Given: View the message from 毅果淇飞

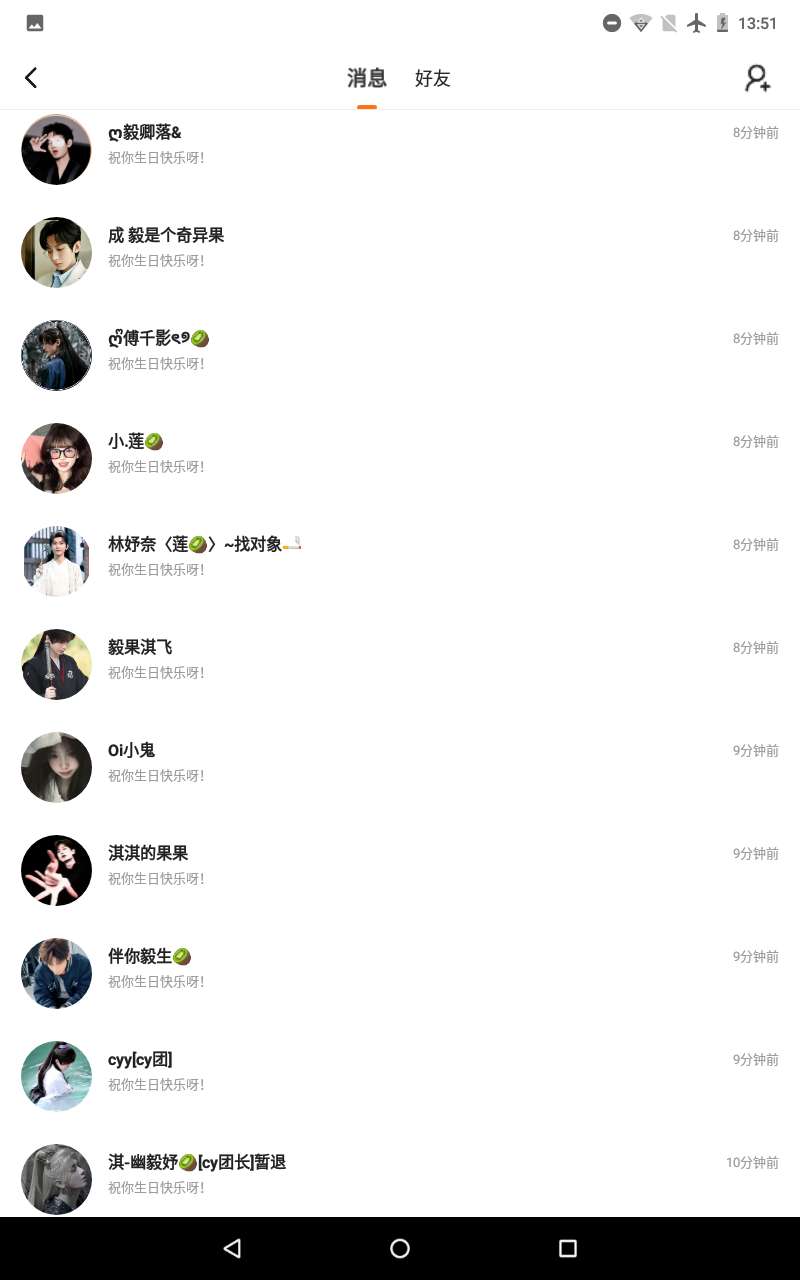Looking at the screenshot, I should click(x=400, y=660).
